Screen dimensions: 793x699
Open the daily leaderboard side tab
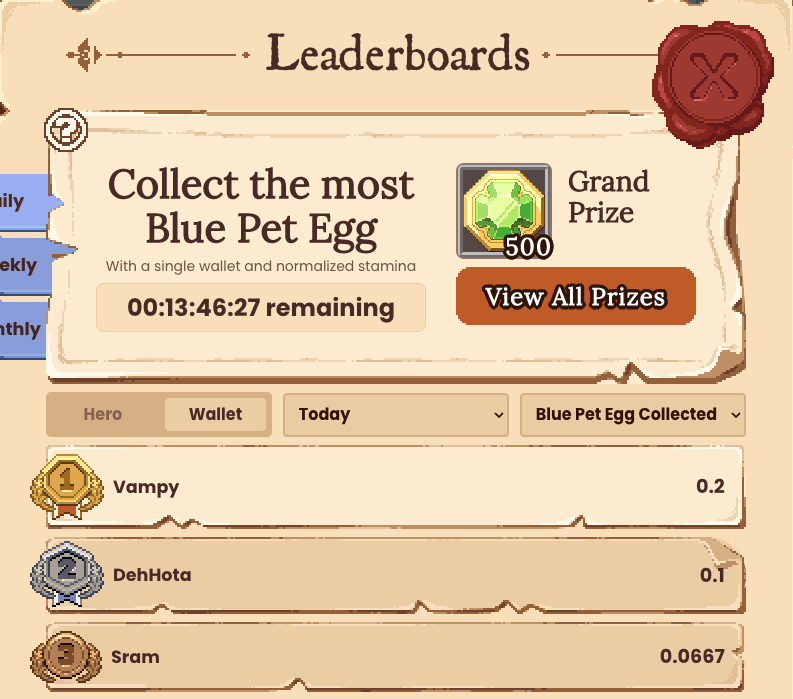pos(24,201)
